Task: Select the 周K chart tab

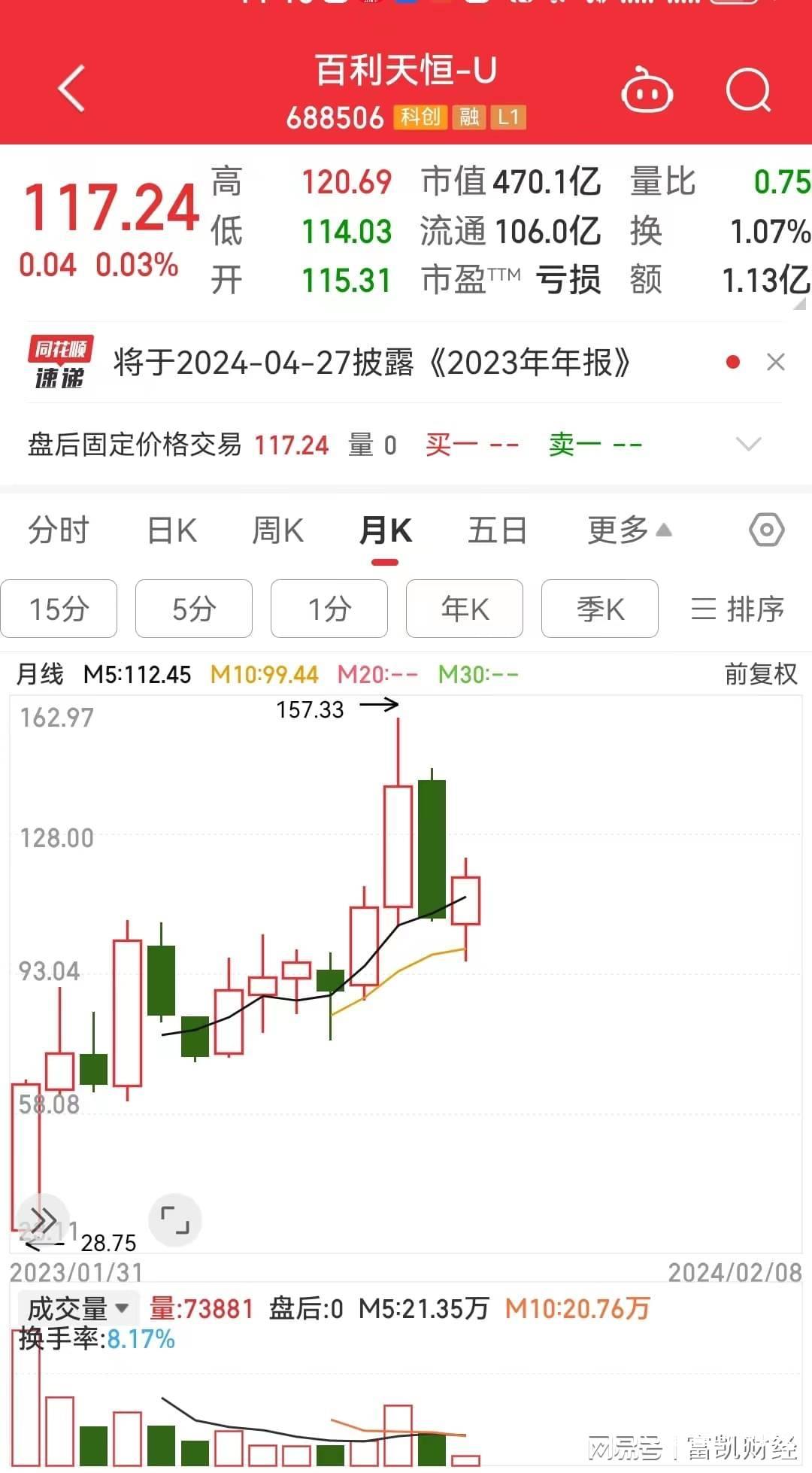Action: tap(277, 530)
